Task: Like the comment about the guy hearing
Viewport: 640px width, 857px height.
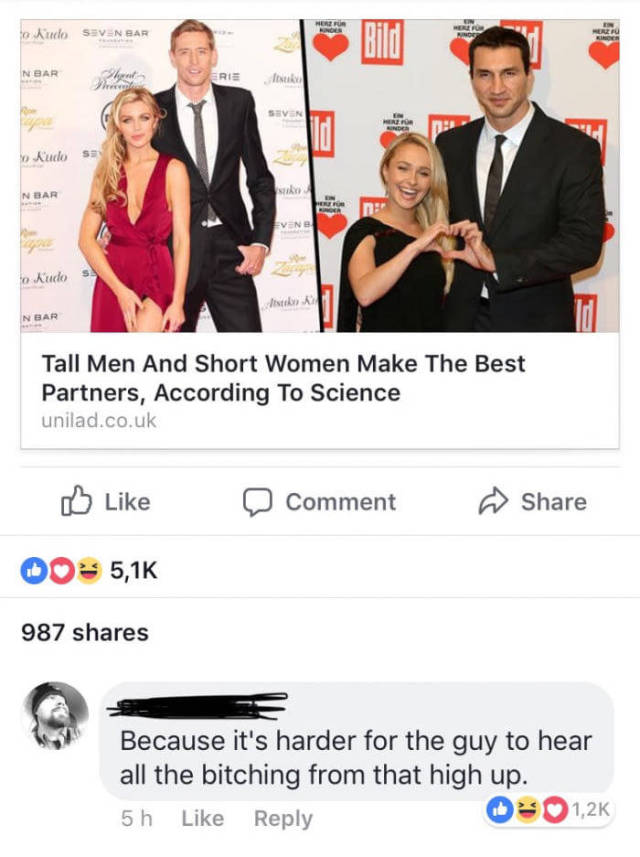Action: pos(203,818)
